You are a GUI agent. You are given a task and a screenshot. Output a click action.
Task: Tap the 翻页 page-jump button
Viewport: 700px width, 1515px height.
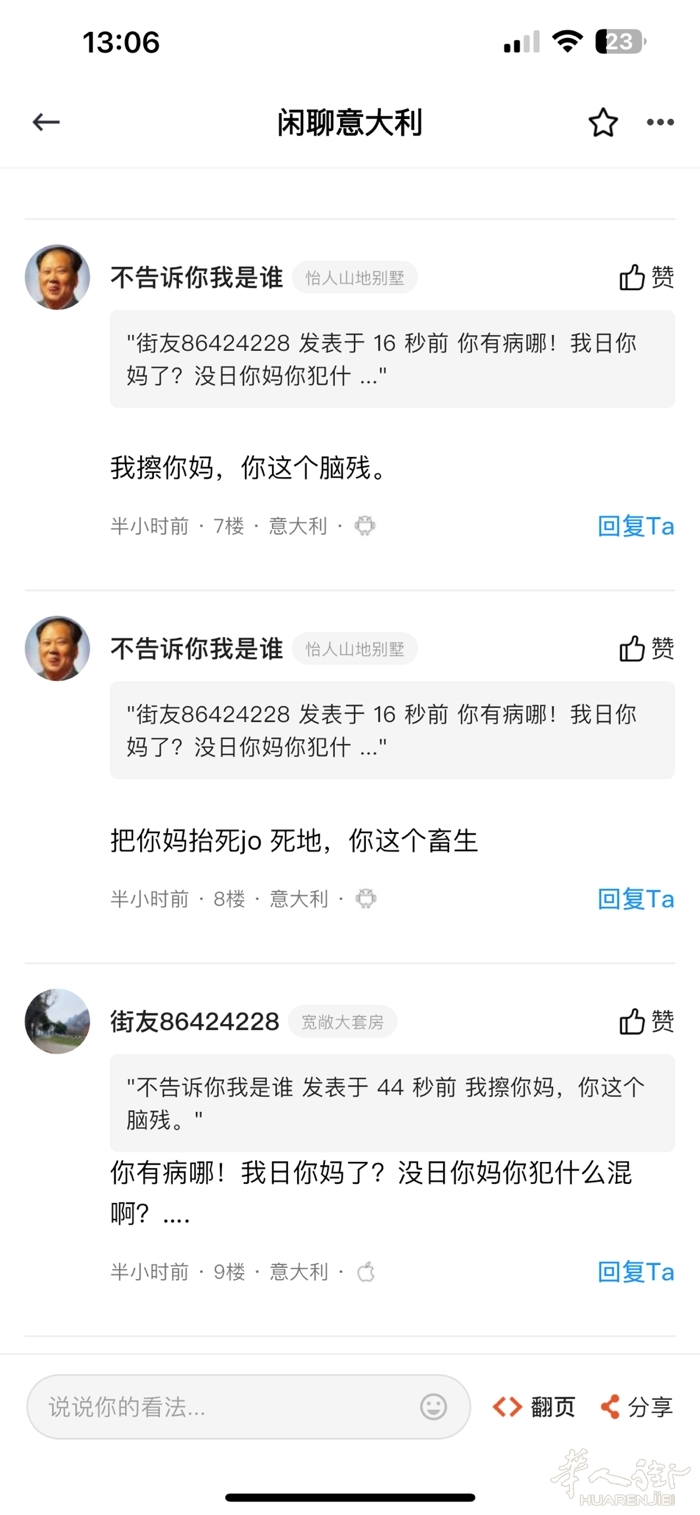pos(535,1407)
